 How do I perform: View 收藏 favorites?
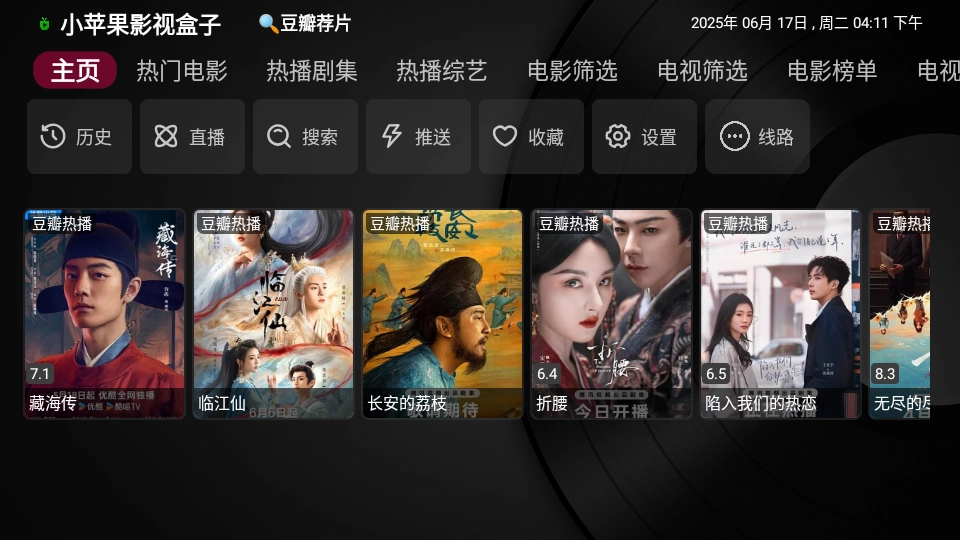point(531,137)
